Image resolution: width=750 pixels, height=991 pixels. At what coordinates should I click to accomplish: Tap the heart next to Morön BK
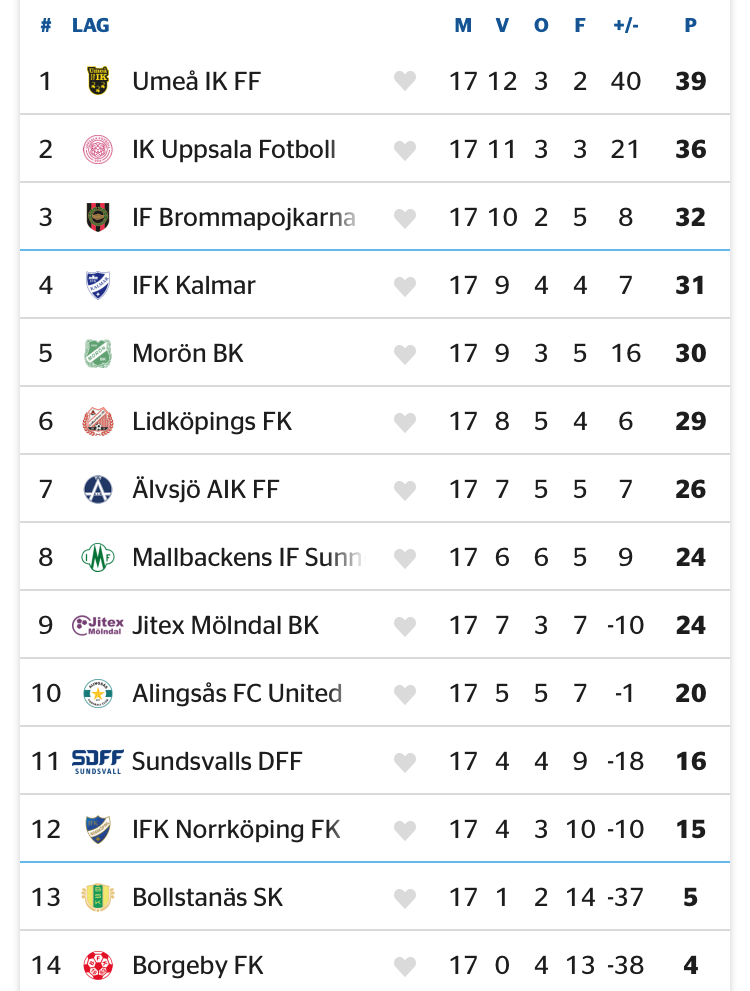404,354
